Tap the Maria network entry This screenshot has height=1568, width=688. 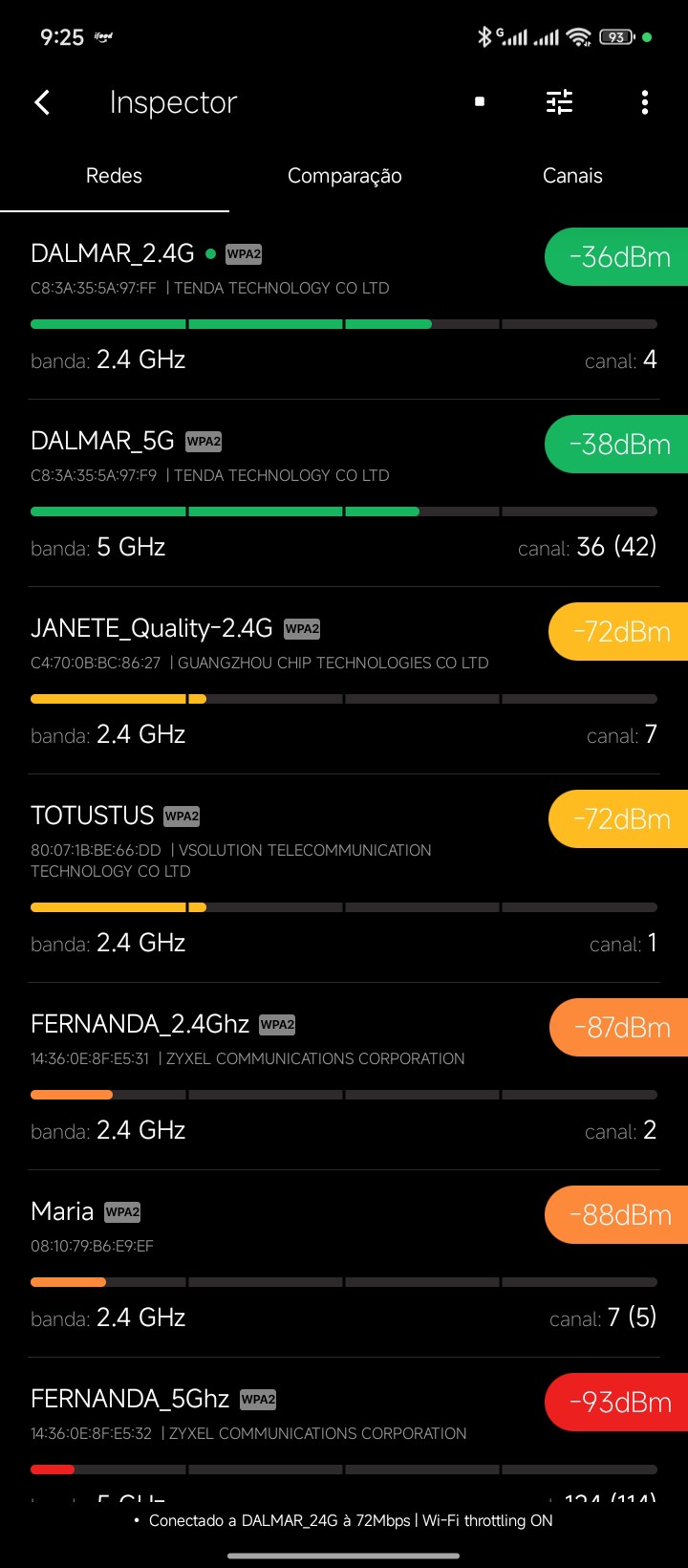(x=287, y=1264)
